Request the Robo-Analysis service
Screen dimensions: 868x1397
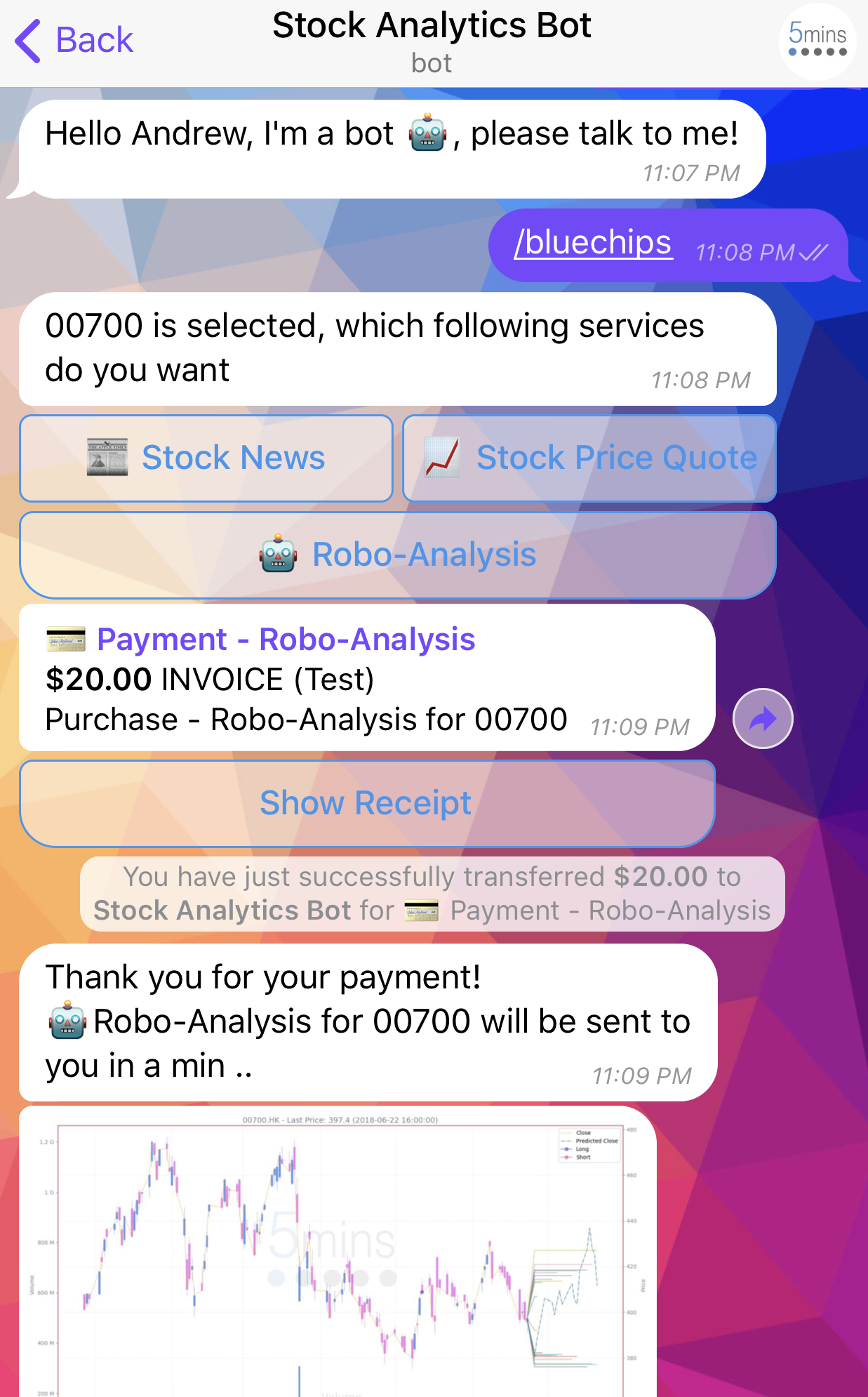[398, 555]
